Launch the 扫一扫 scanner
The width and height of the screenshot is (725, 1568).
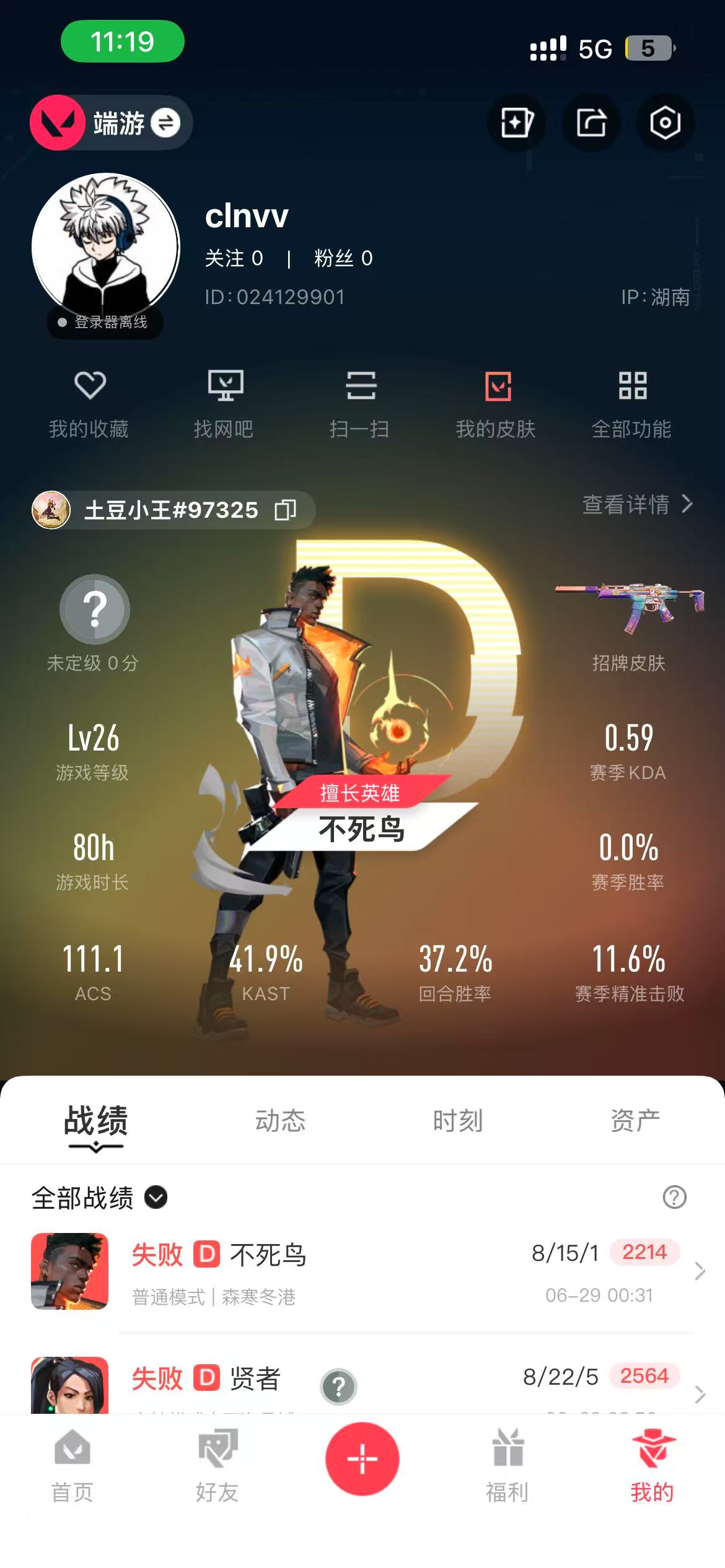point(360,403)
